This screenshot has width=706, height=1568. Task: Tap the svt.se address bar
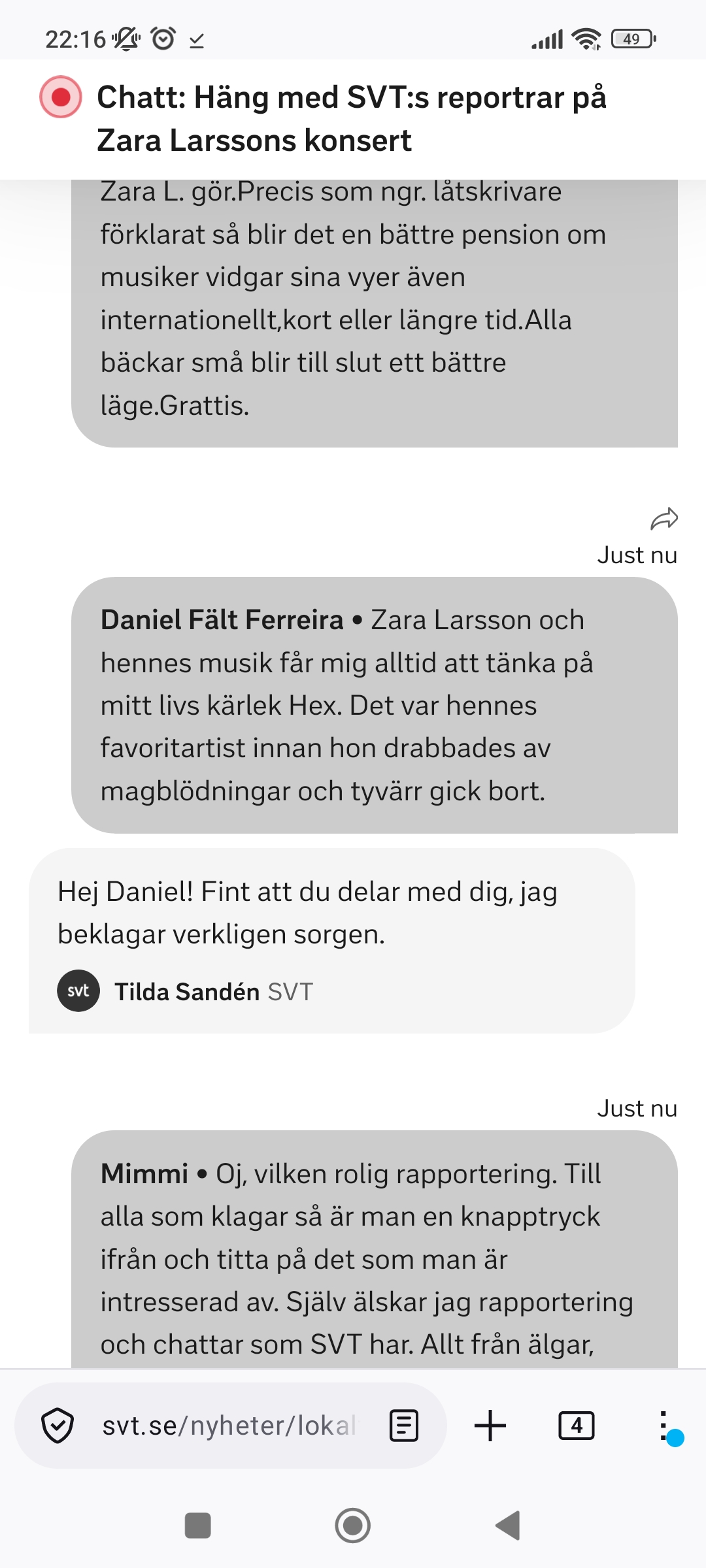pyautogui.click(x=230, y=1426)
